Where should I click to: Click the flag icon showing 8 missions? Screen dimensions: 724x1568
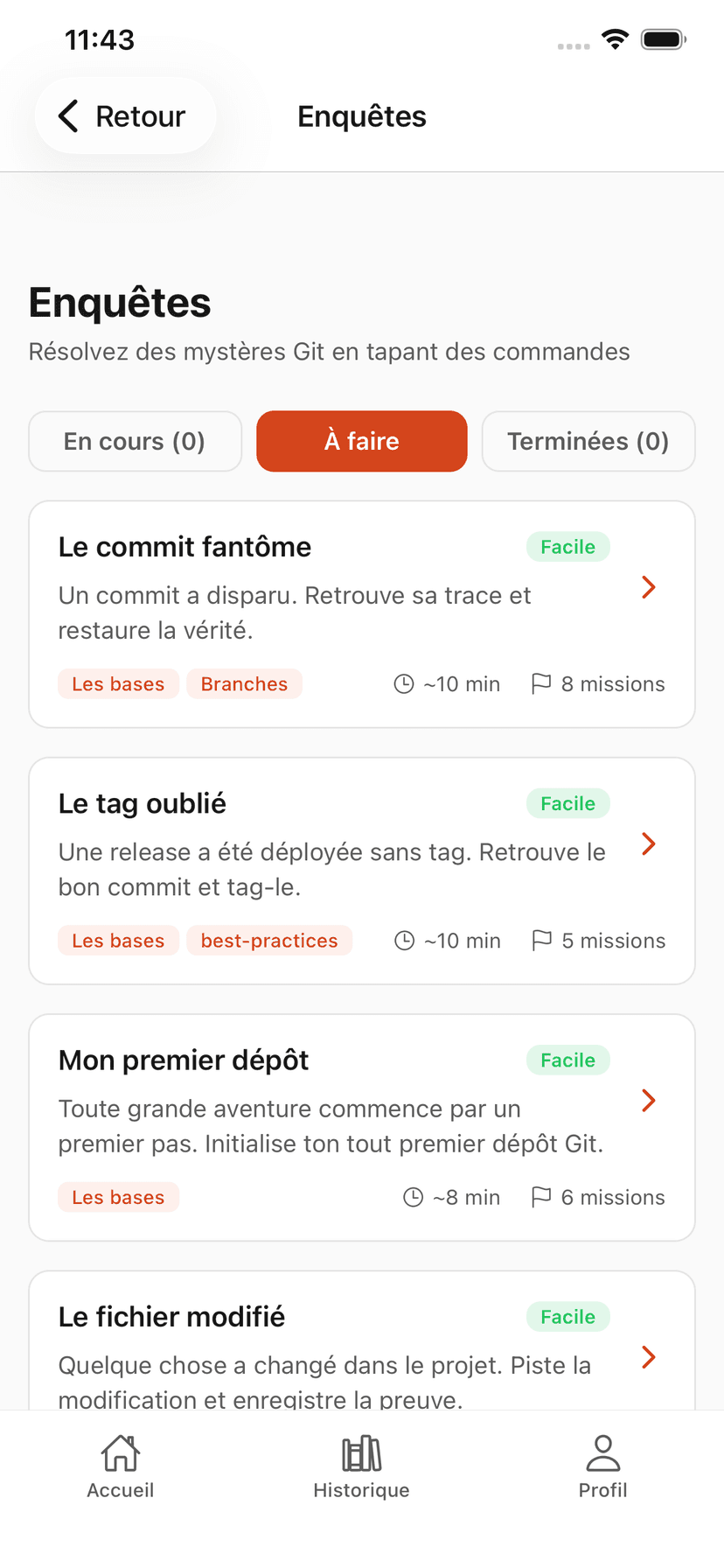point(542,683)
